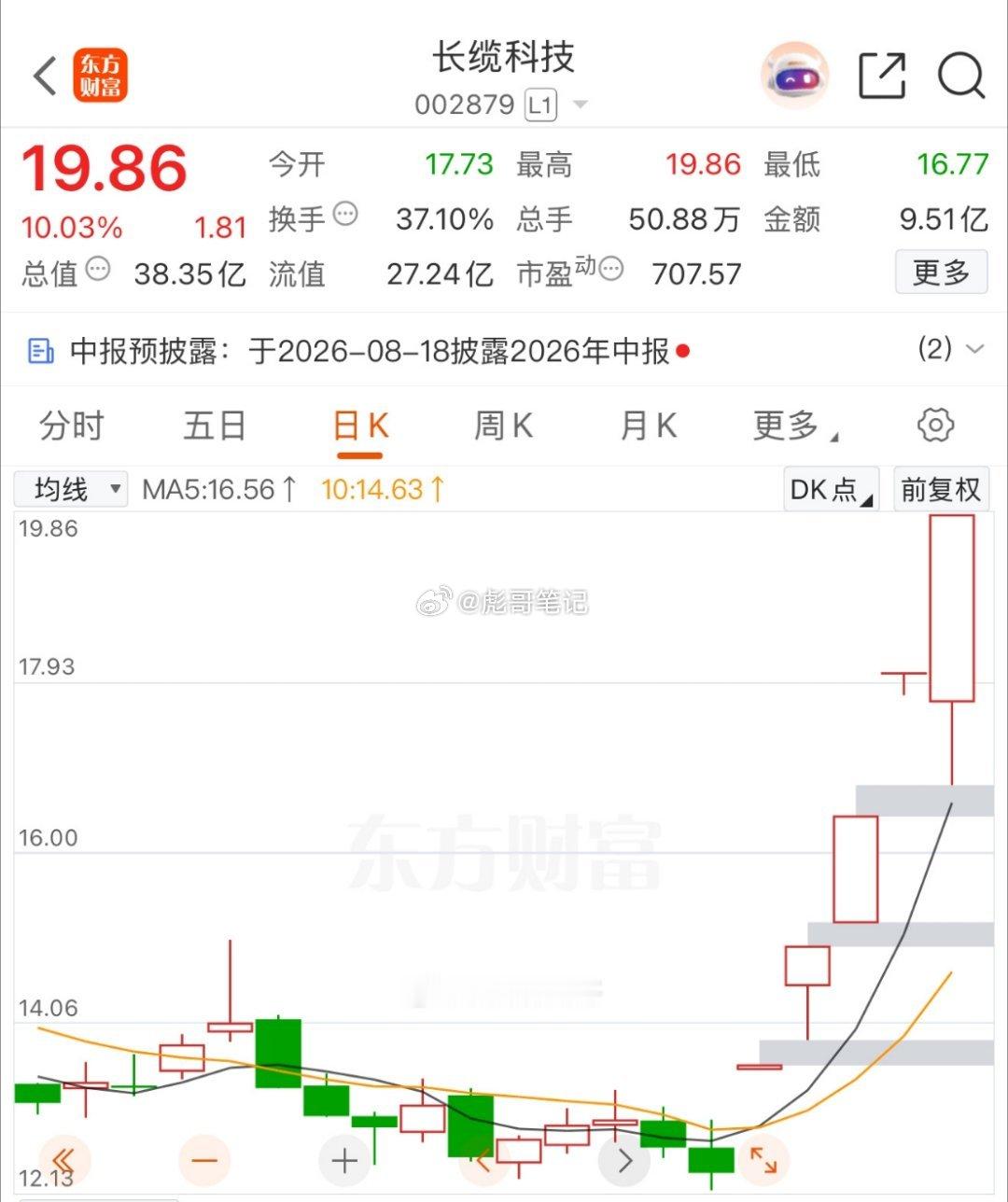
Task: Zoom out the K-line chart
Action: click(203, 1161)
